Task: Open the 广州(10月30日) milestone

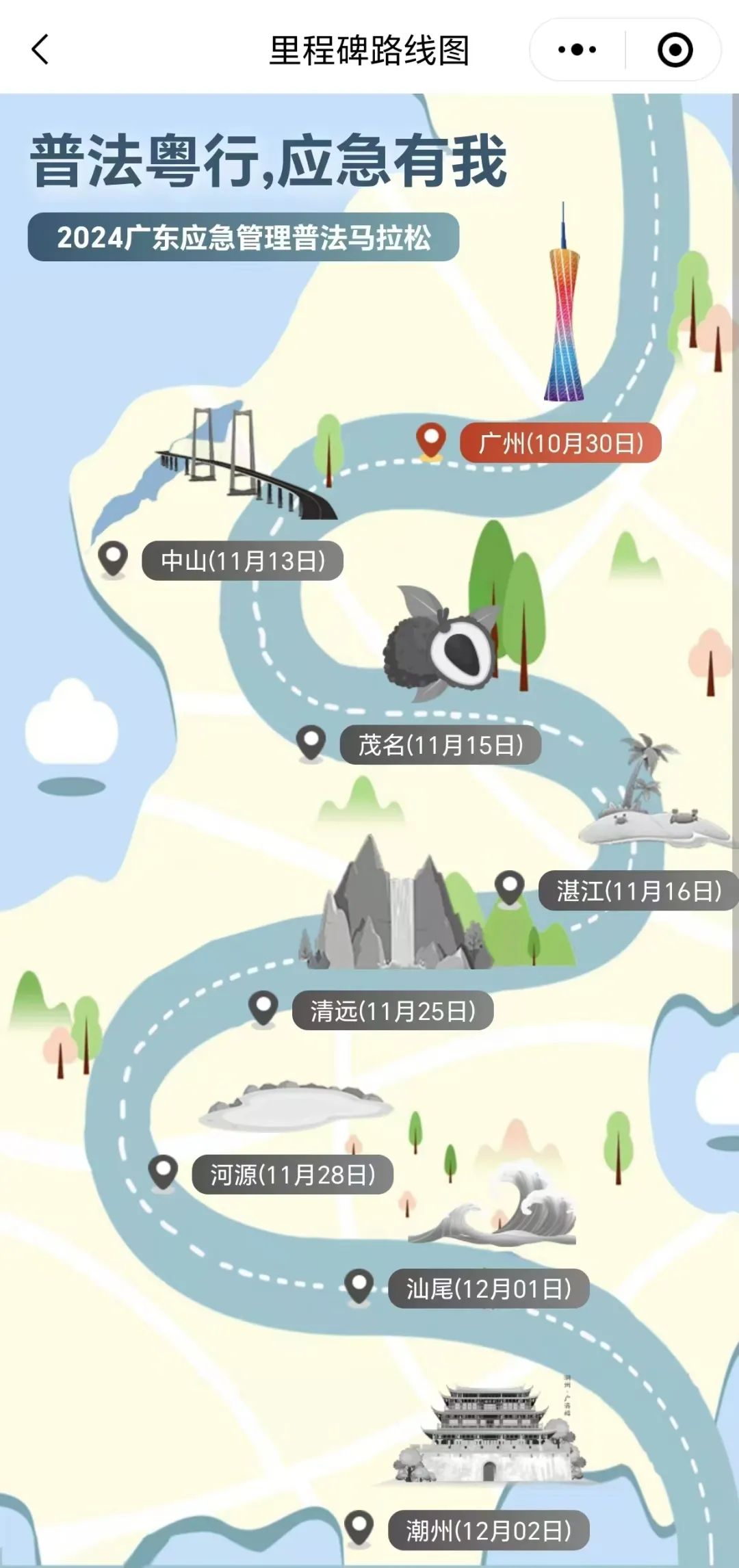Action: 560,443
